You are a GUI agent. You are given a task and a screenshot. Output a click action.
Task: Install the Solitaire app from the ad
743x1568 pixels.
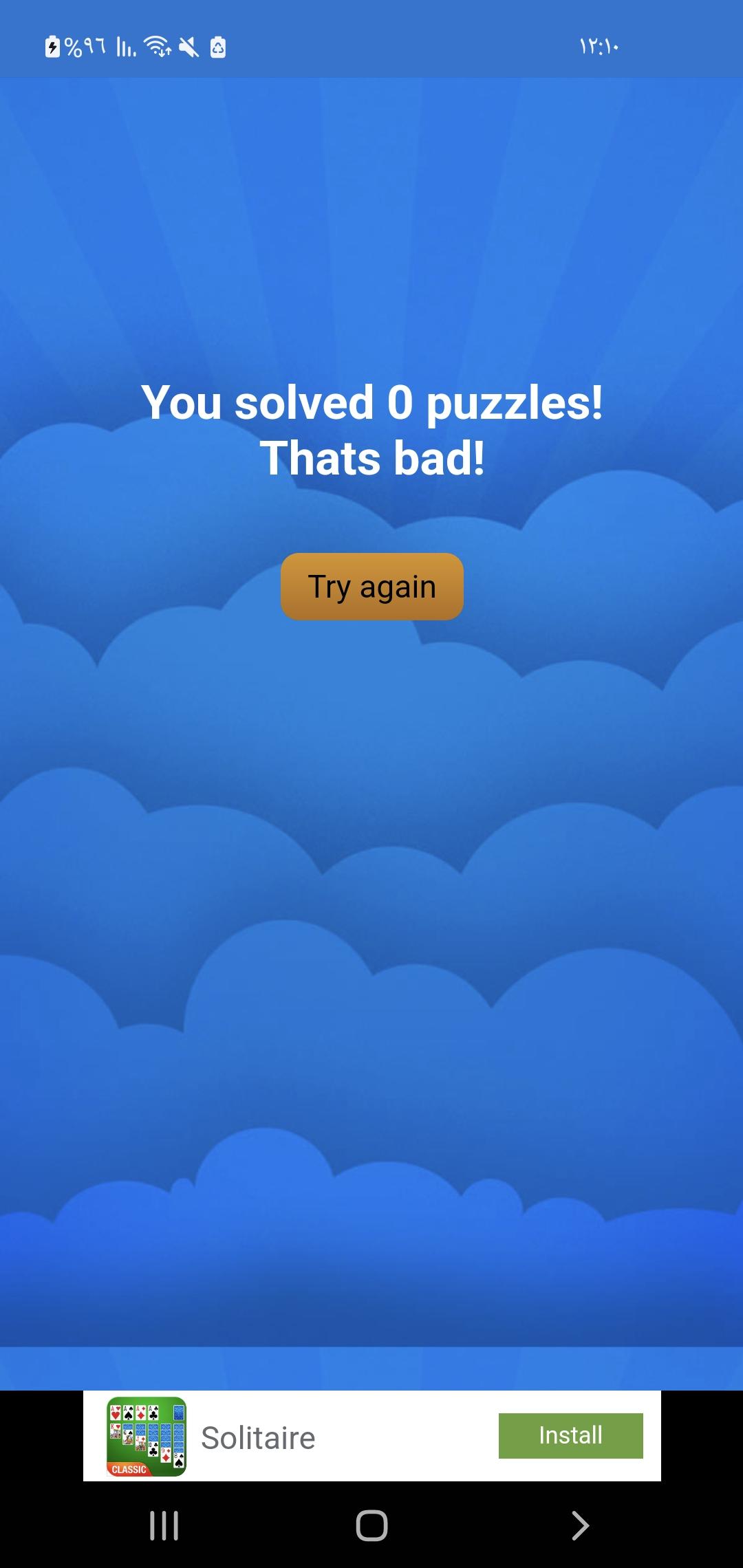tap(570, 1435)
